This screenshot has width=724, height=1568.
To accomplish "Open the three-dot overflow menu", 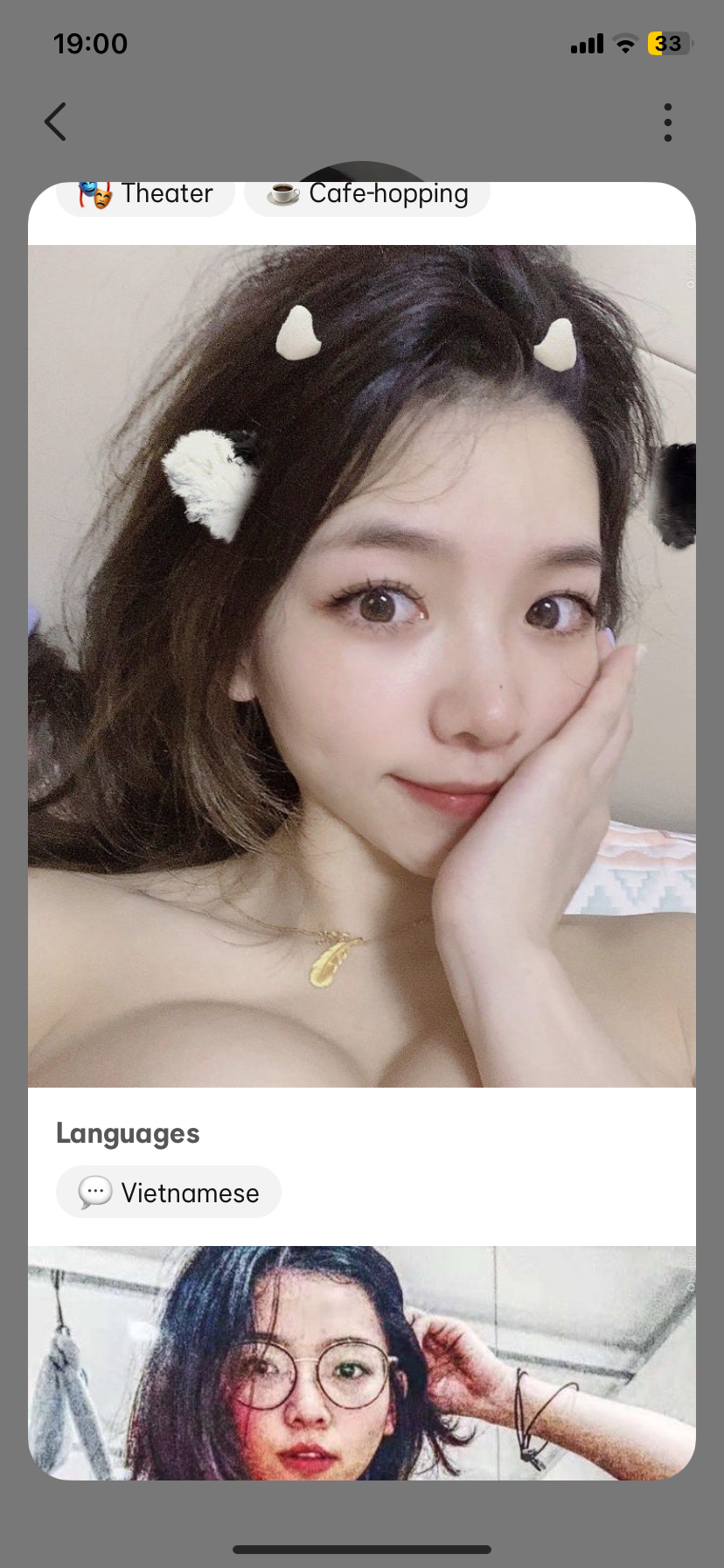I will point(668,122).
